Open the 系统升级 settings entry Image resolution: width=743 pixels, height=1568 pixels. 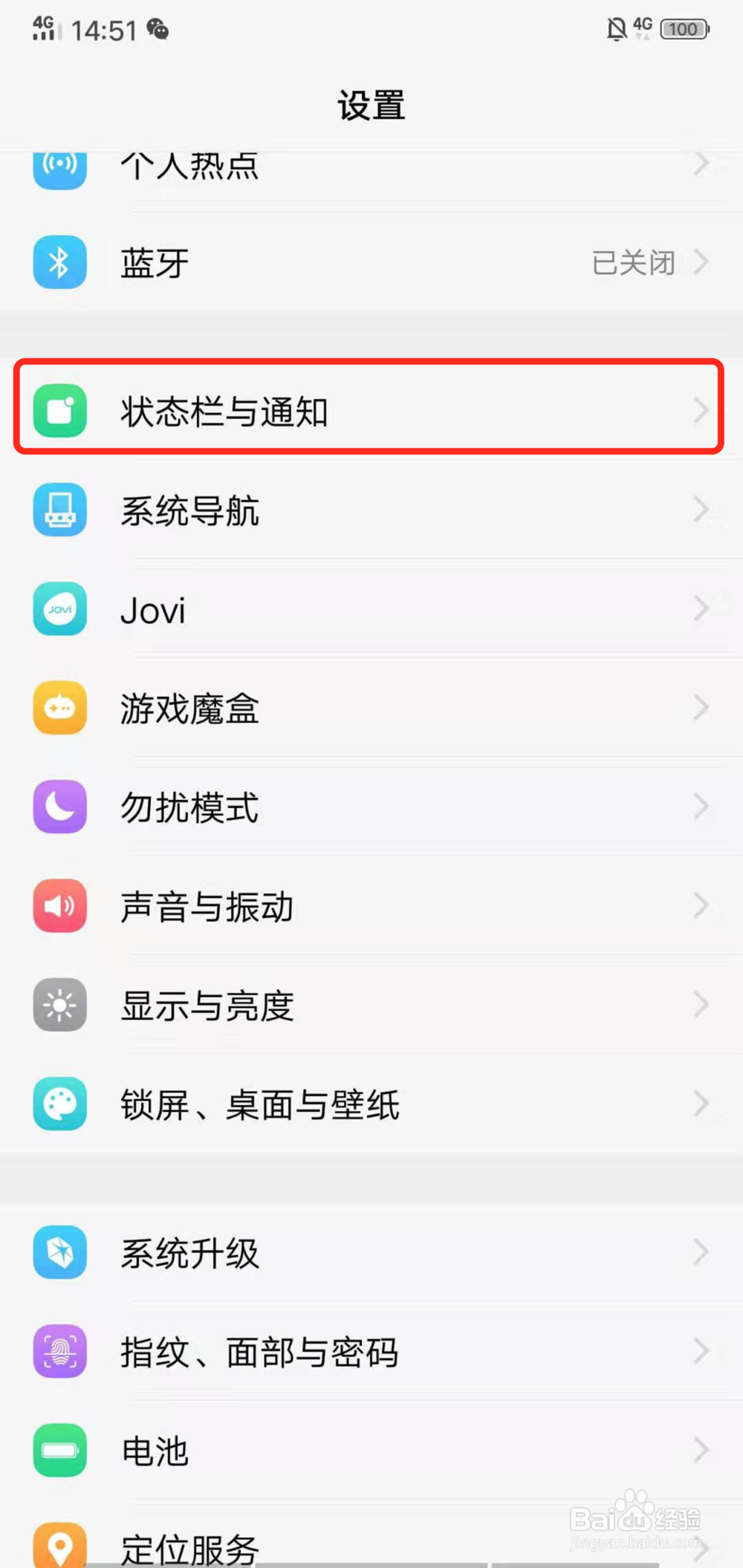click(371, 1252)
